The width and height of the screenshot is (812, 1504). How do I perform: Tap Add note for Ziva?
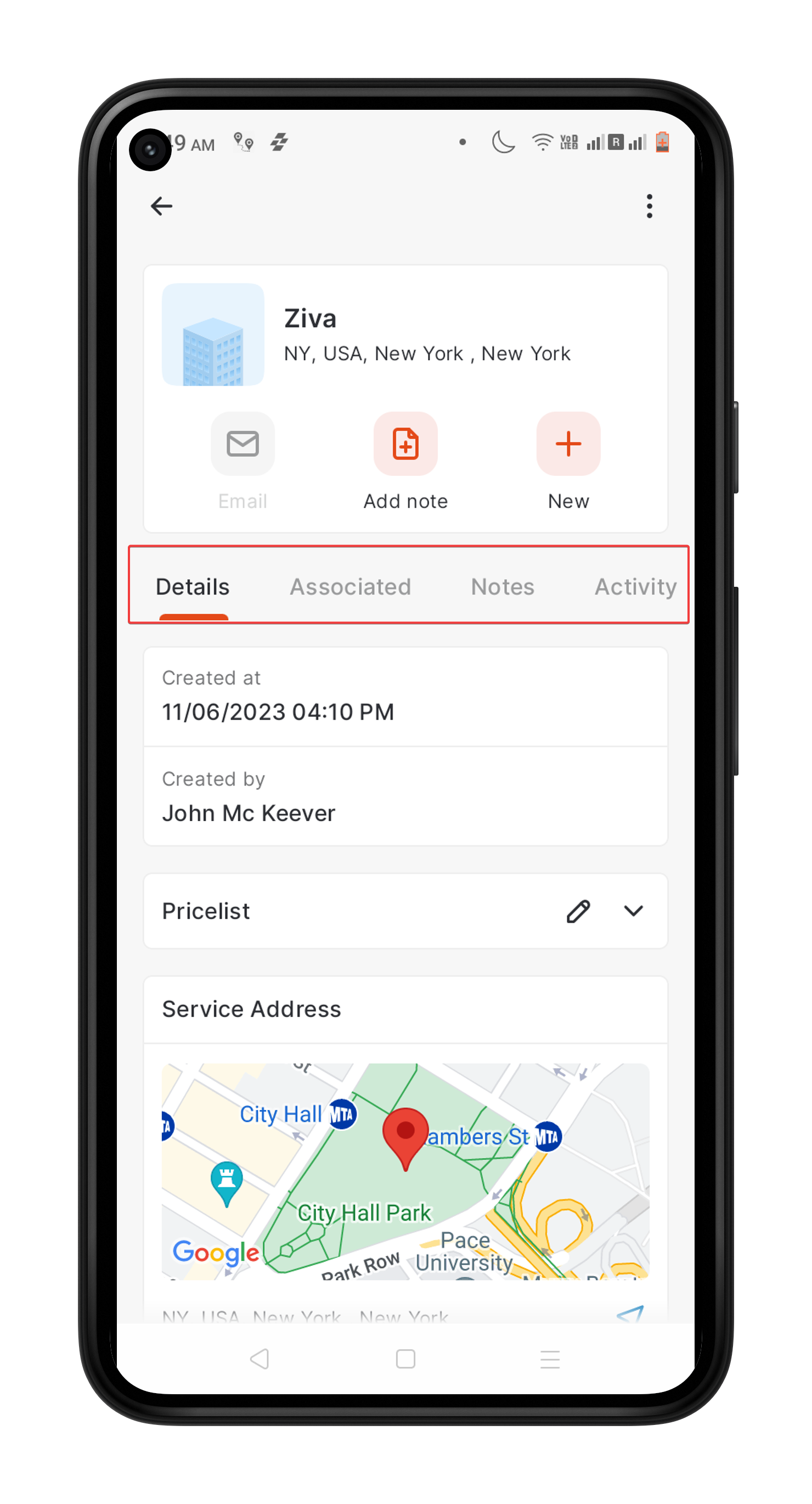[405, 444]
